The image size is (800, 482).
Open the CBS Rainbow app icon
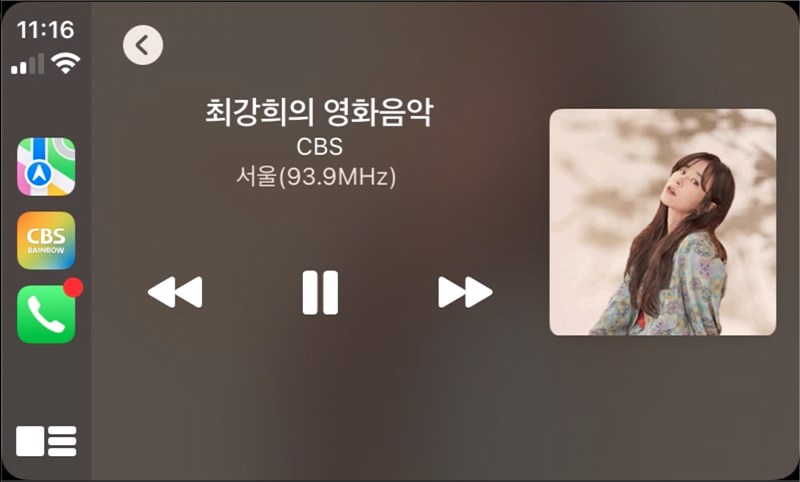pos(46,240)
